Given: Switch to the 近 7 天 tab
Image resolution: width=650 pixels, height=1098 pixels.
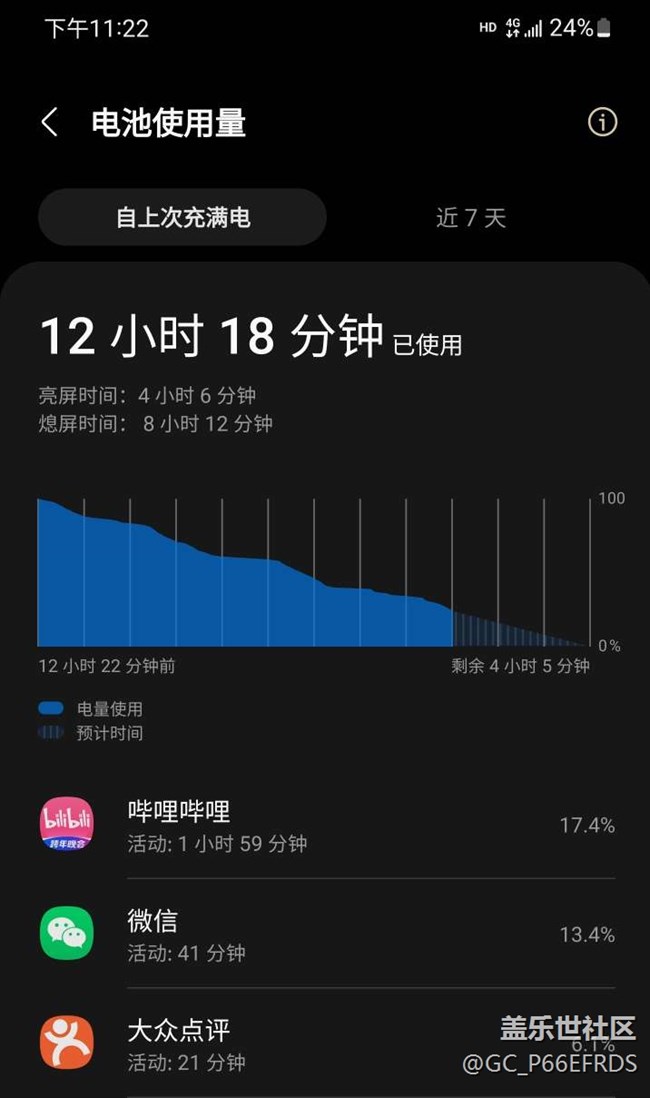Looking at the screenshot, I should click(470, 218).
